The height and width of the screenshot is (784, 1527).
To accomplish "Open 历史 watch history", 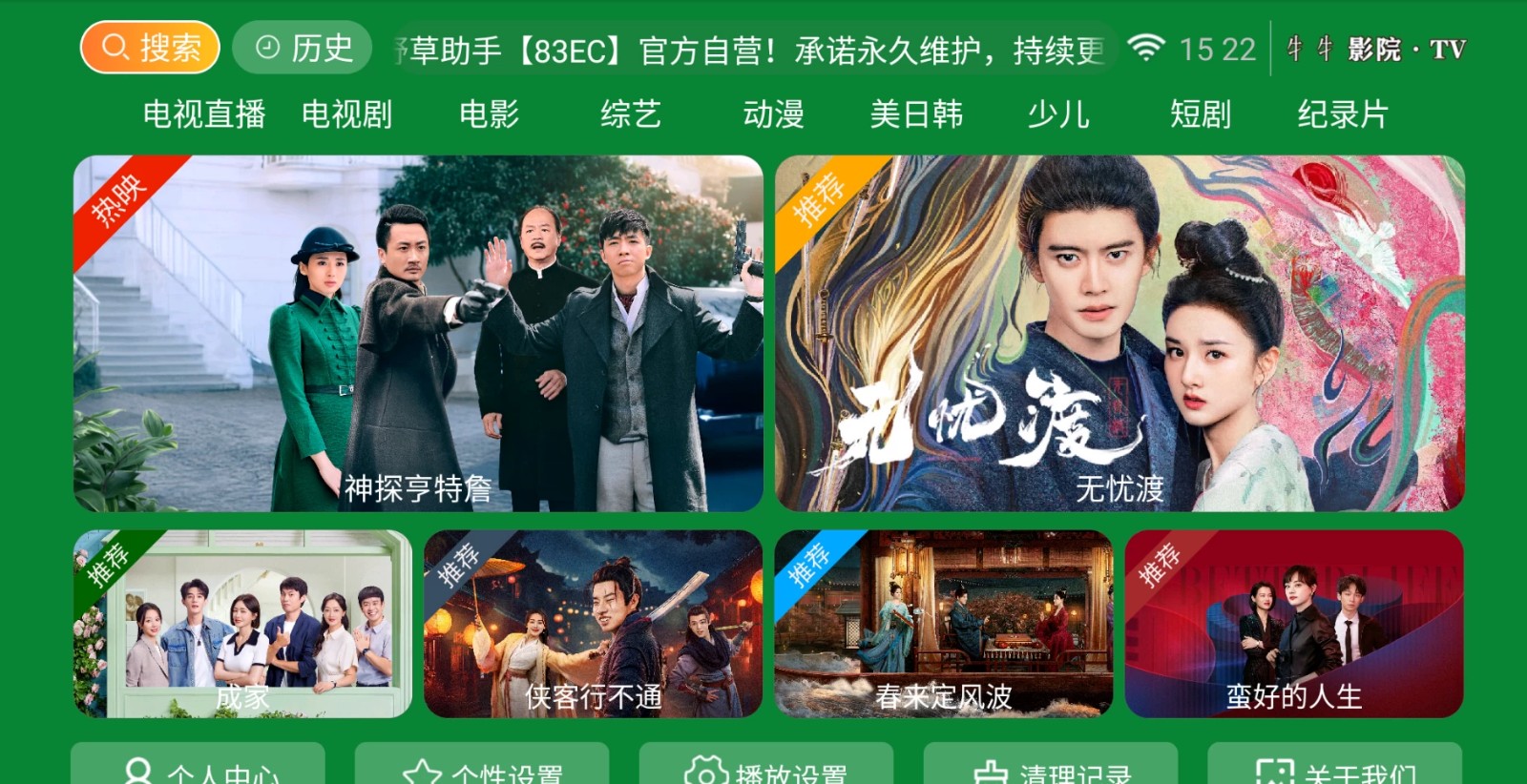I will [x=303, y=48].
